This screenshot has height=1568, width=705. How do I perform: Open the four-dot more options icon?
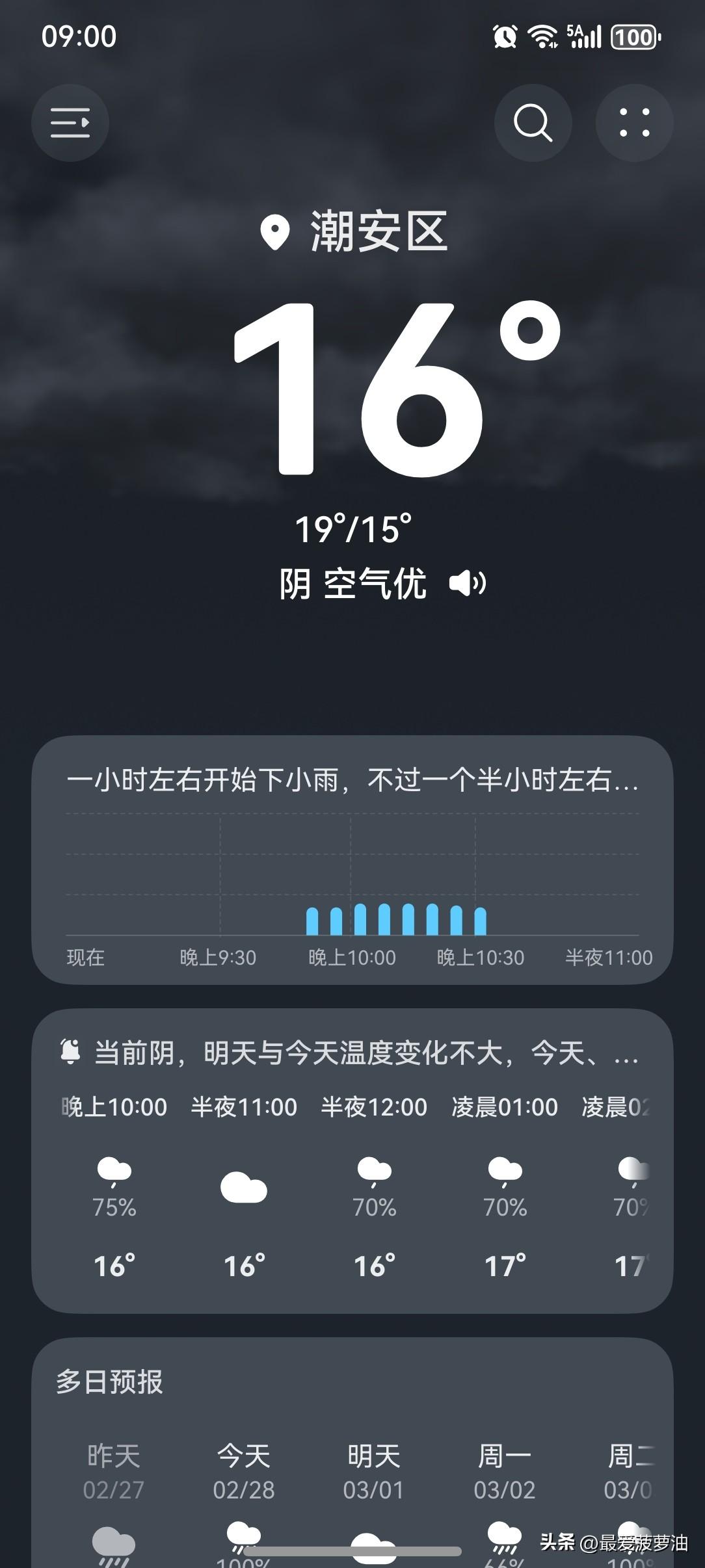[635, 123]
